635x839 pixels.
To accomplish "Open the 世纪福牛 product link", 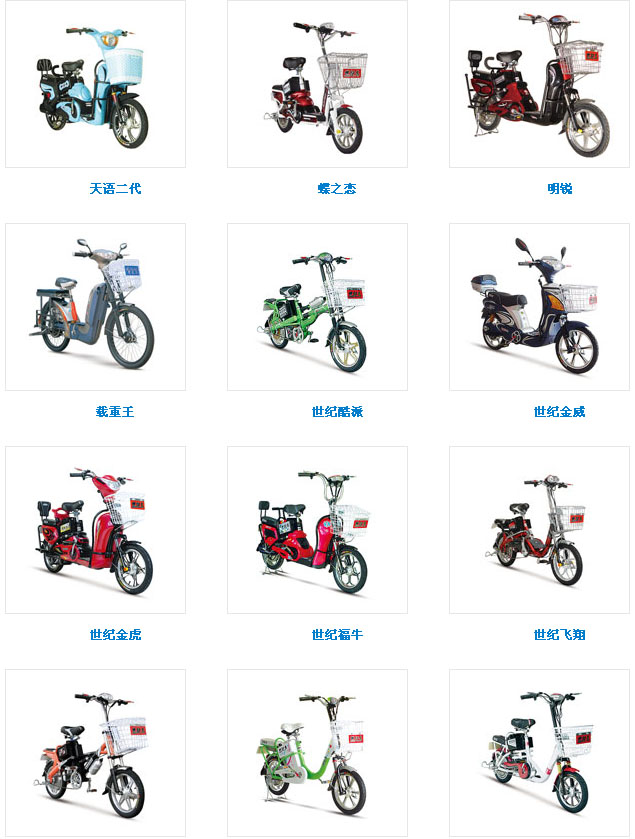I will (x=337, y=634).
